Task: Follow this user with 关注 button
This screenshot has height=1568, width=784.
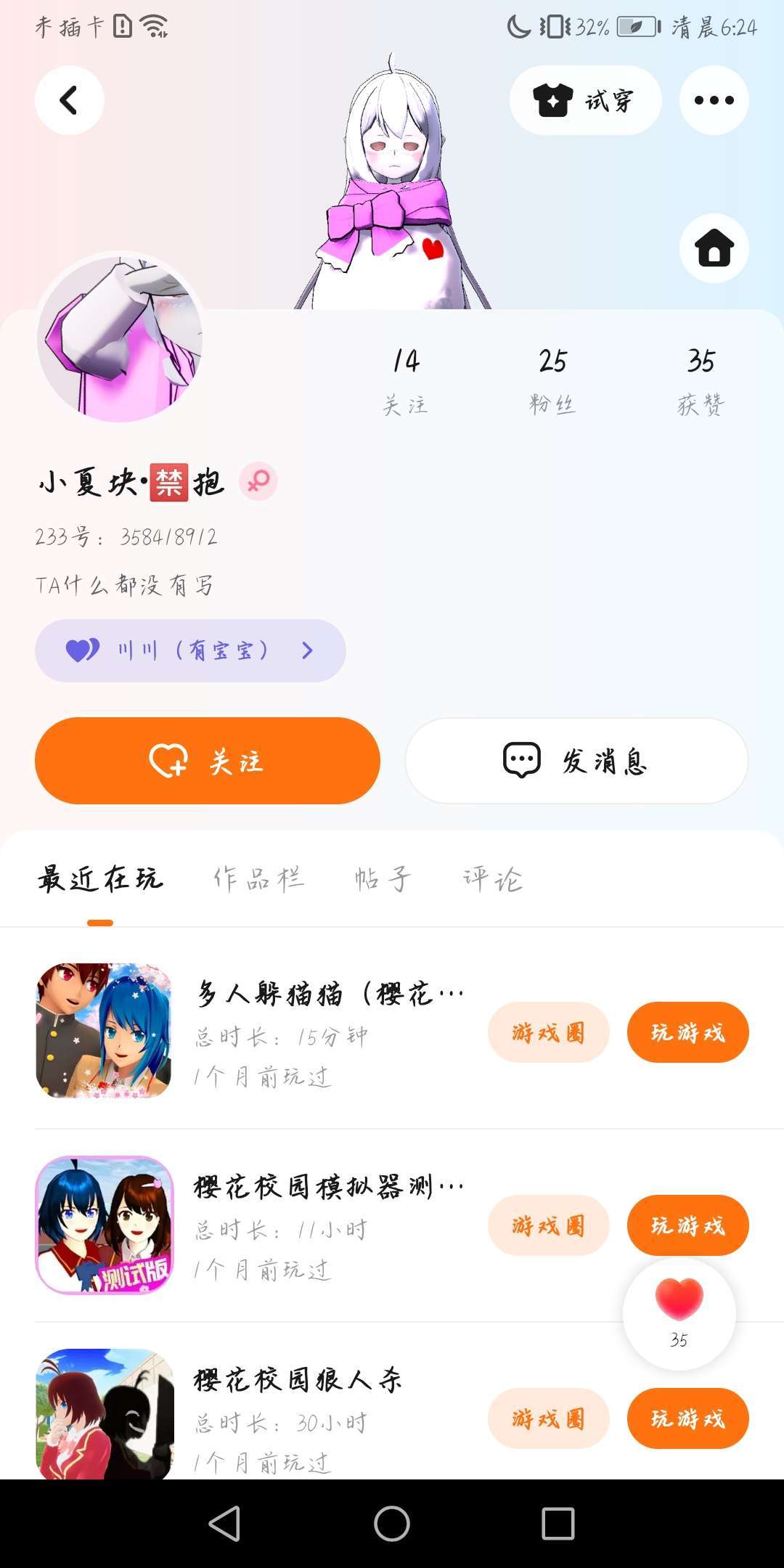Action: 208,761
